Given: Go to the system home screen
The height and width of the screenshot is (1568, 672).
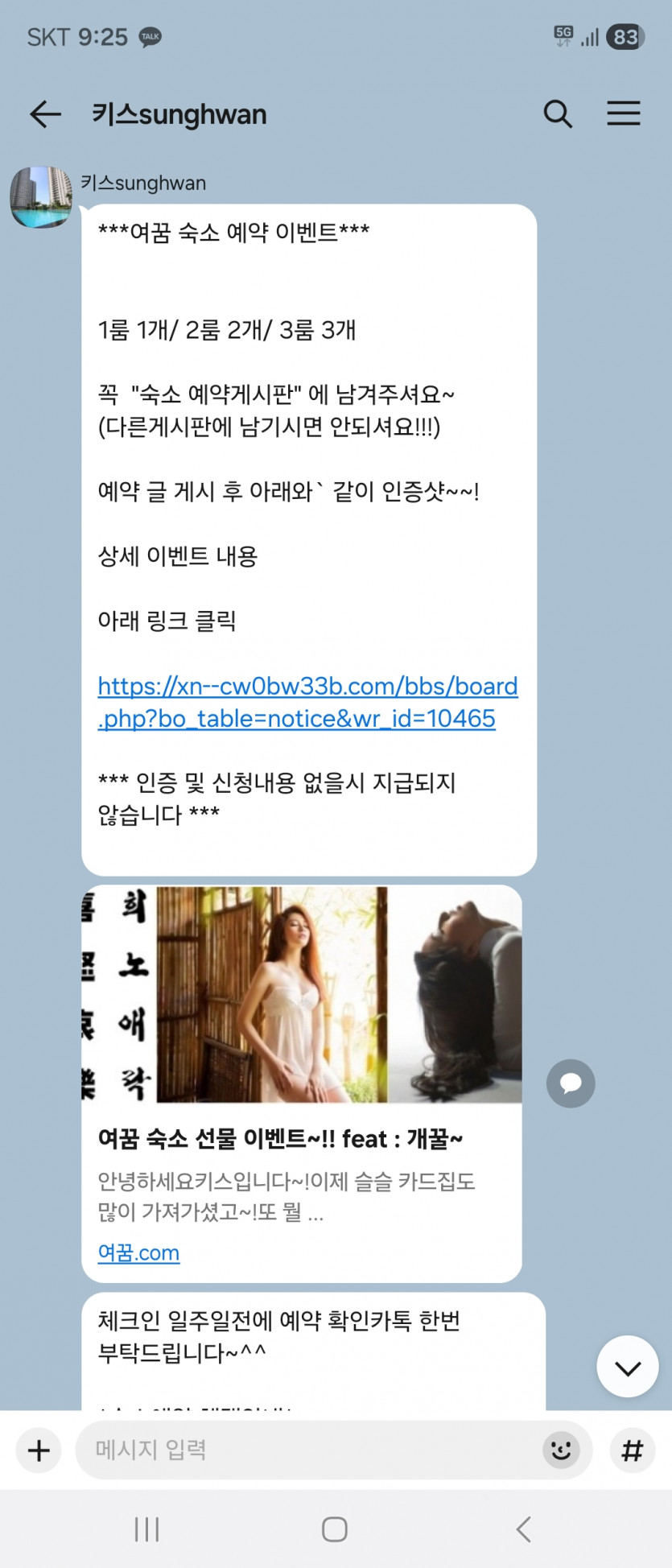Looking at the screenshot, I should point(334,1529).
